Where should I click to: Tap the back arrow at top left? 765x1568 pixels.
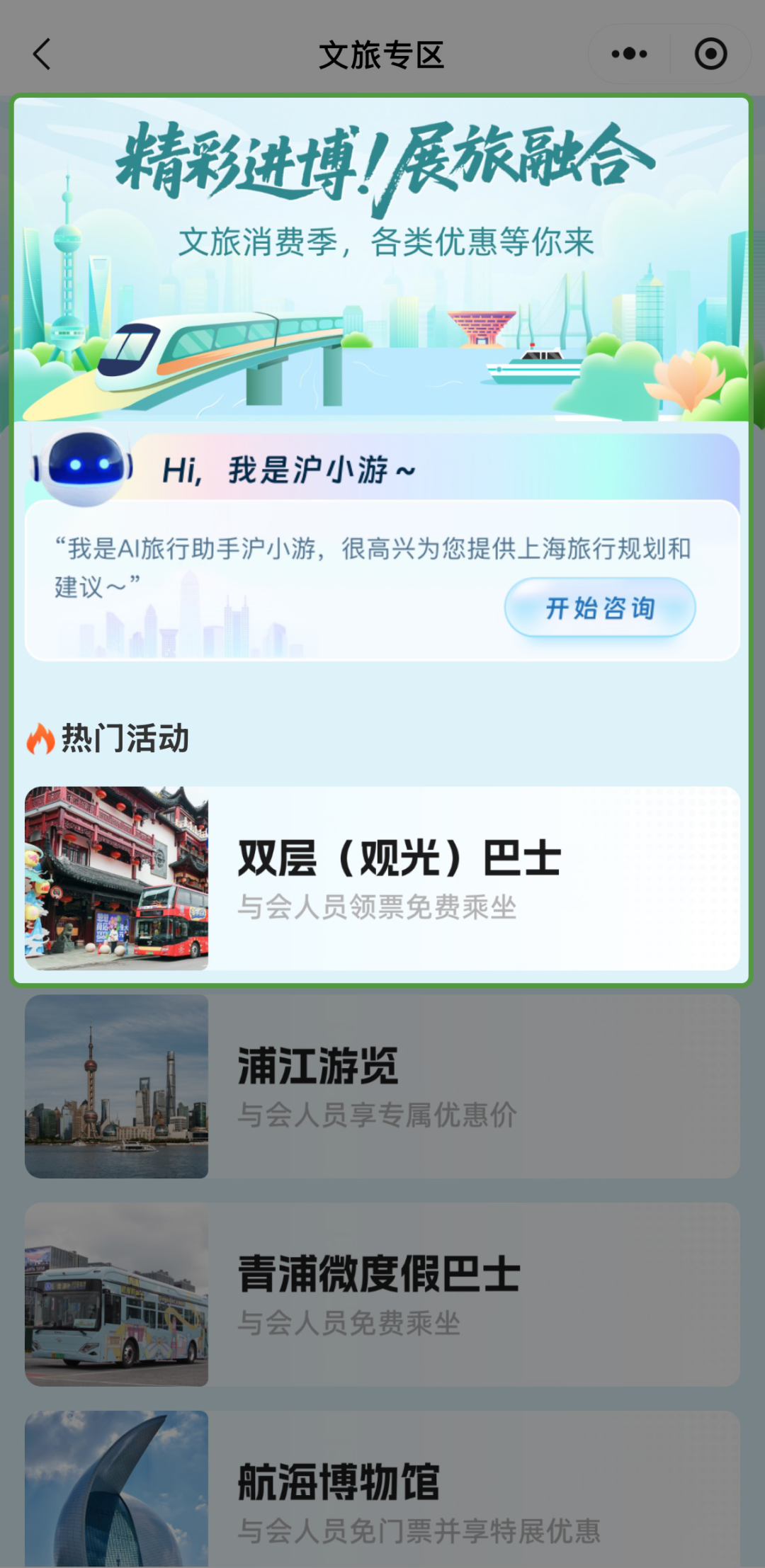42,53
